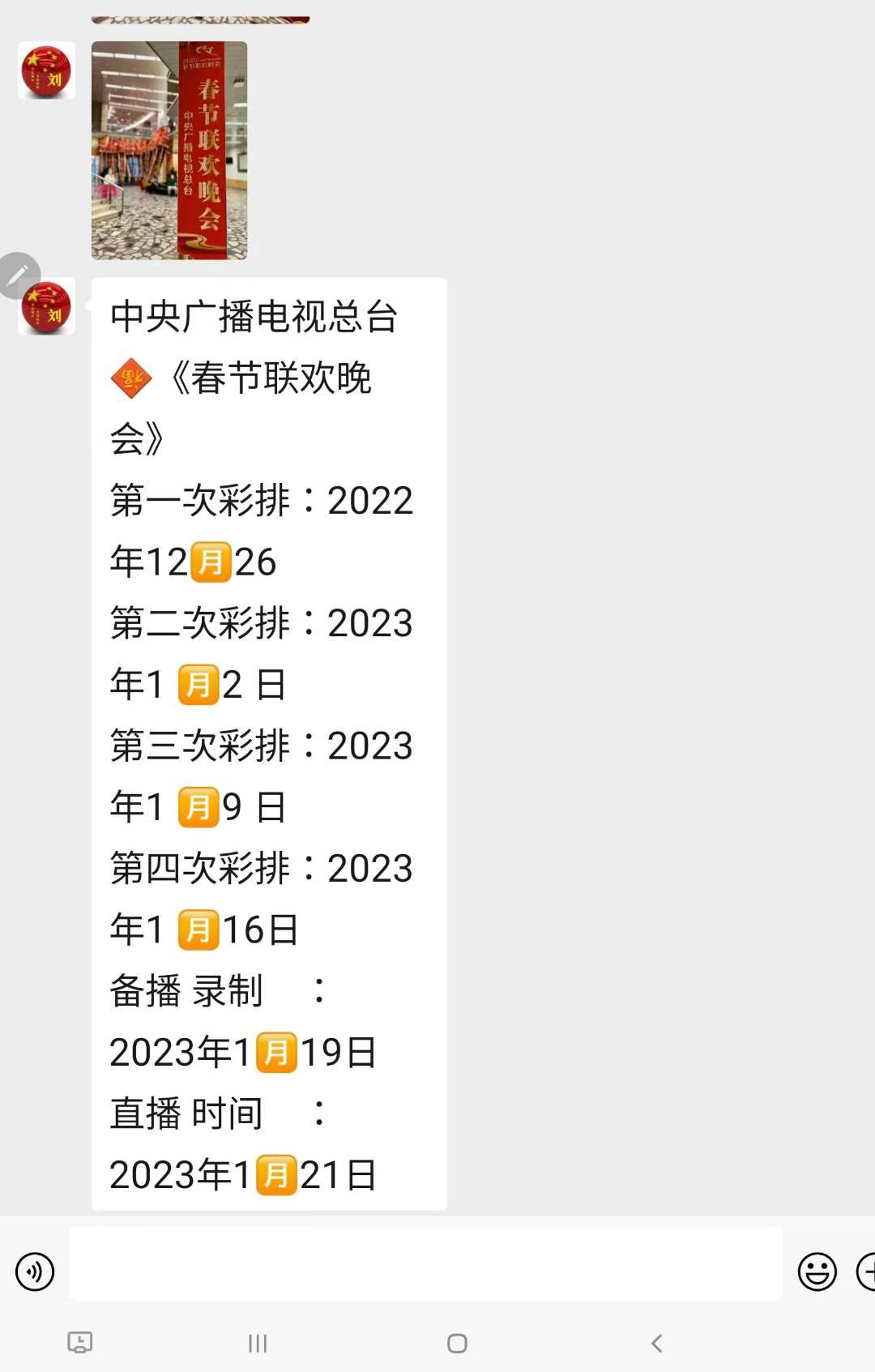The height and width of the screenshot is (1372, 875).
Task: Open the Spring Festival Gala photo message
Action: click(x=169, y=151)
